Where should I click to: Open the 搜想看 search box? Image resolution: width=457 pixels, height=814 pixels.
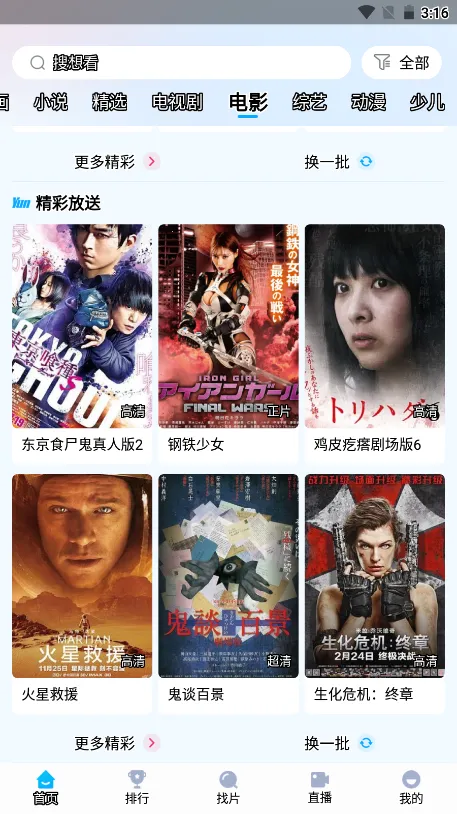(181, 63)
